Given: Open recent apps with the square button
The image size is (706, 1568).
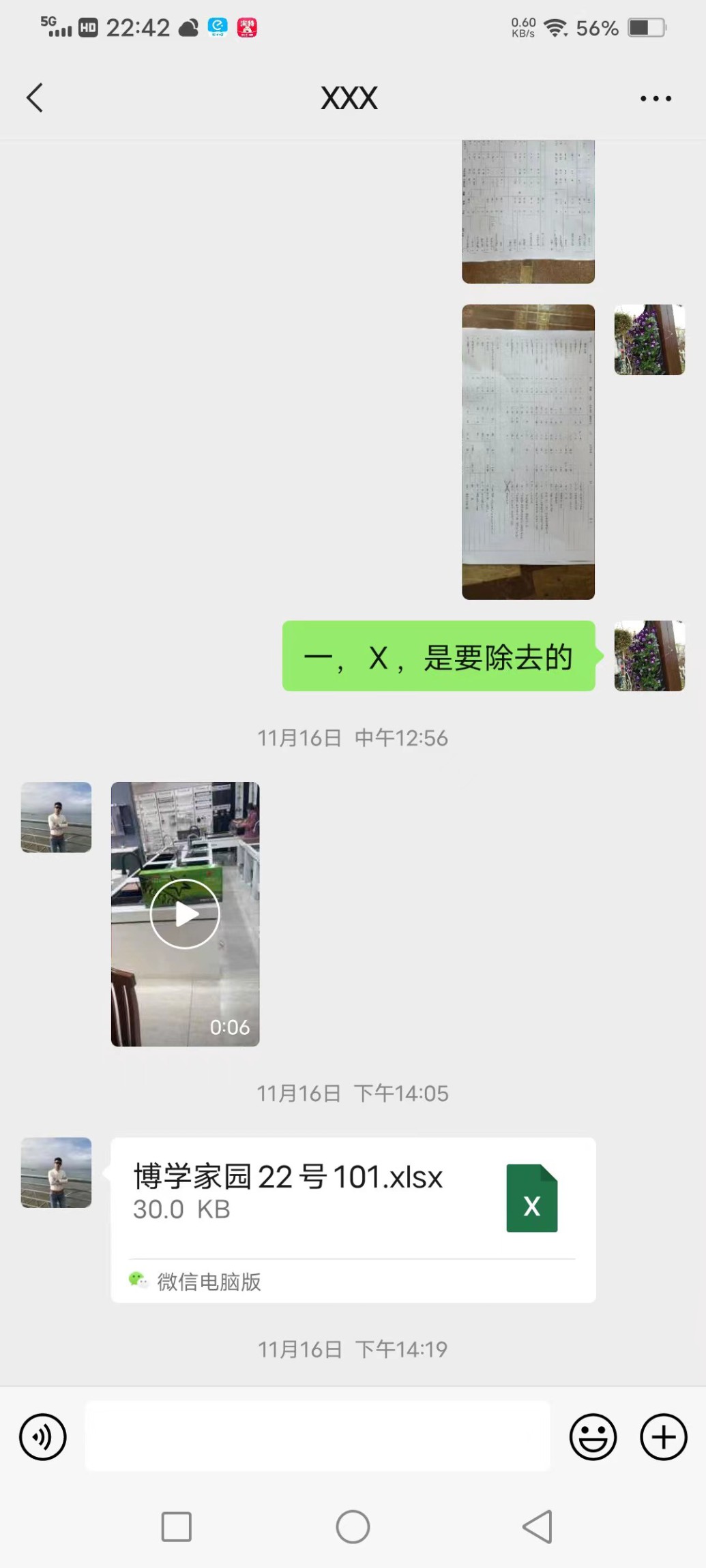Looking at the screenshot, I should (176, 1527).
